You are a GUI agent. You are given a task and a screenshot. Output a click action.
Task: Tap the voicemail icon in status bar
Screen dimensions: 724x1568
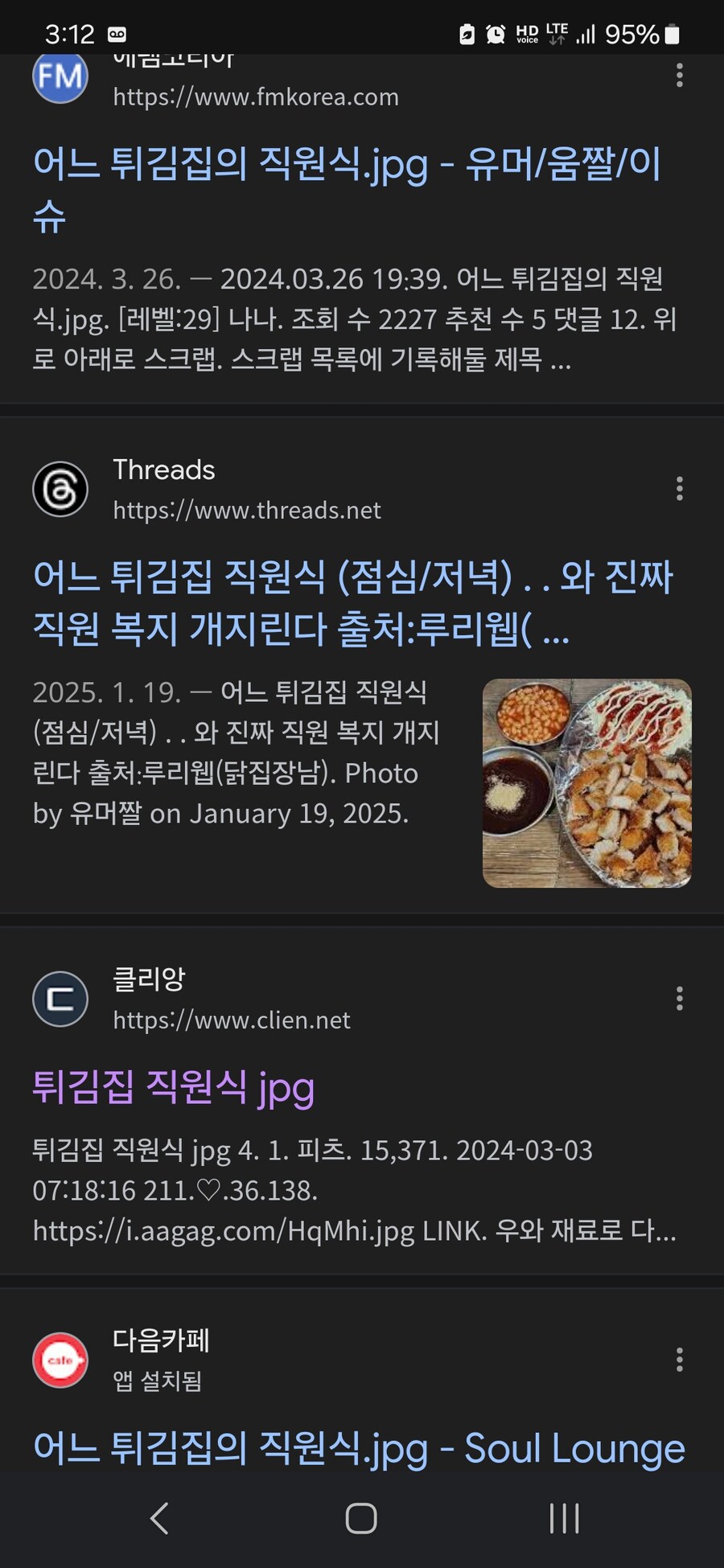(x=119, y=32)
